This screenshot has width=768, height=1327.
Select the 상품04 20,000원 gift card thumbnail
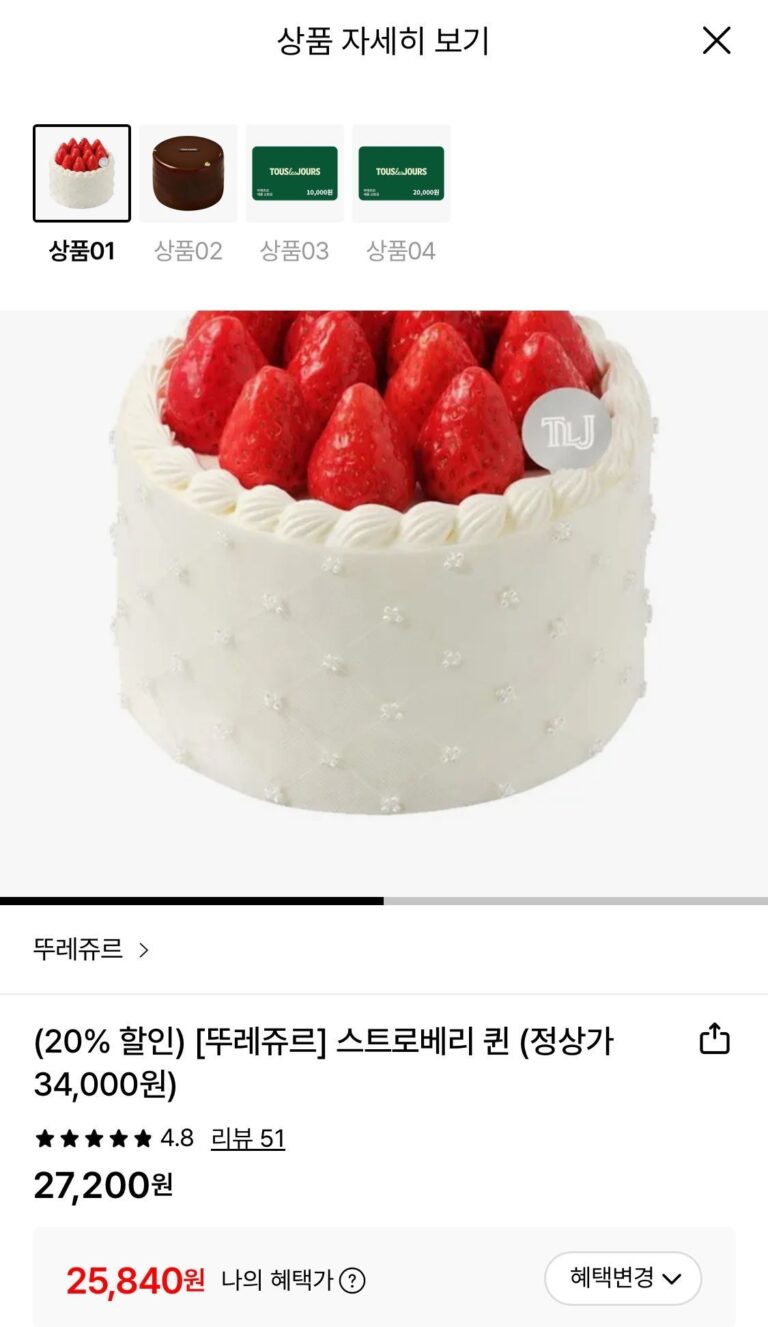point(401,173)
